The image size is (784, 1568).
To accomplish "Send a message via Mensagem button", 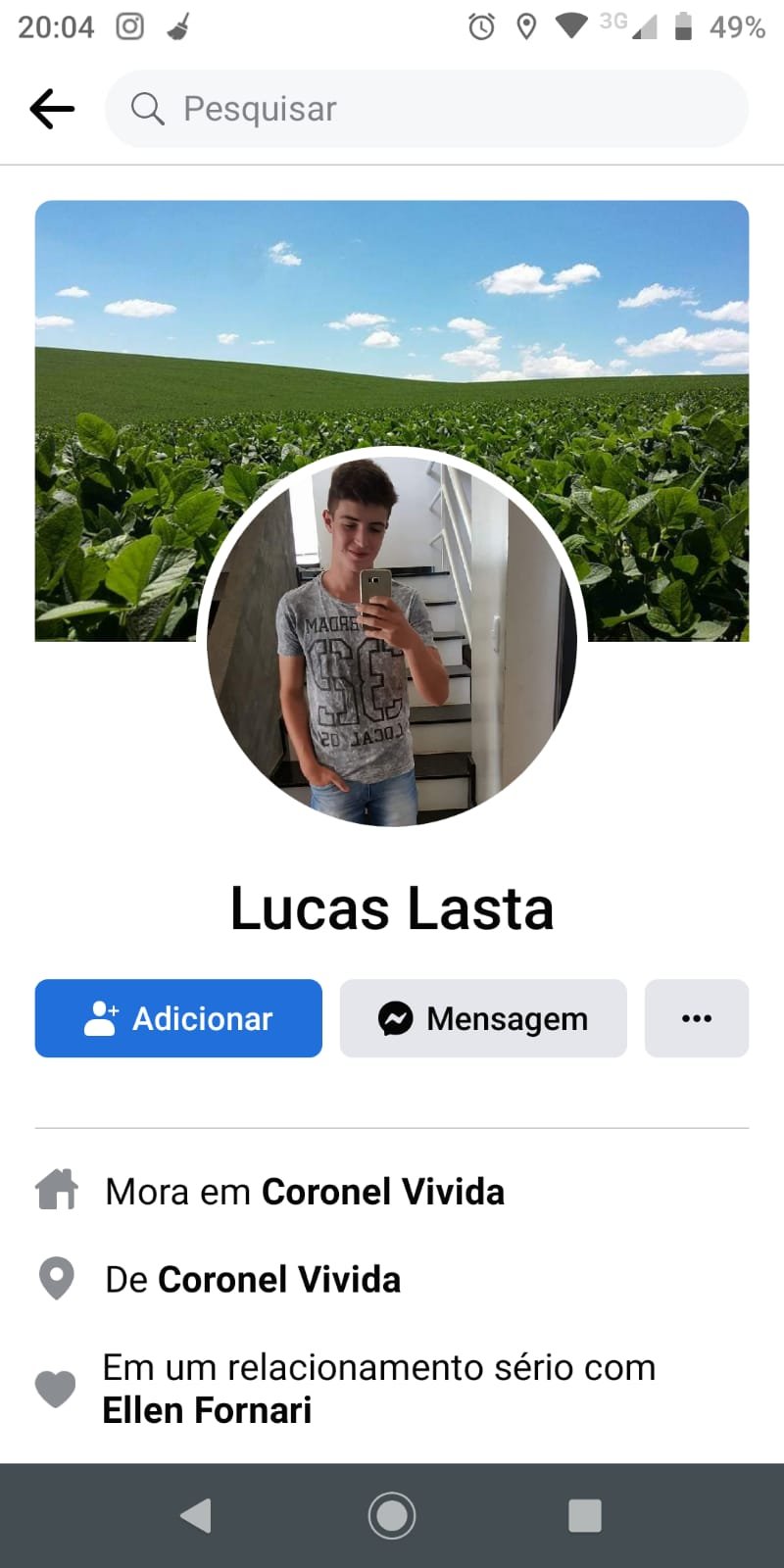I will point(483,1018).
